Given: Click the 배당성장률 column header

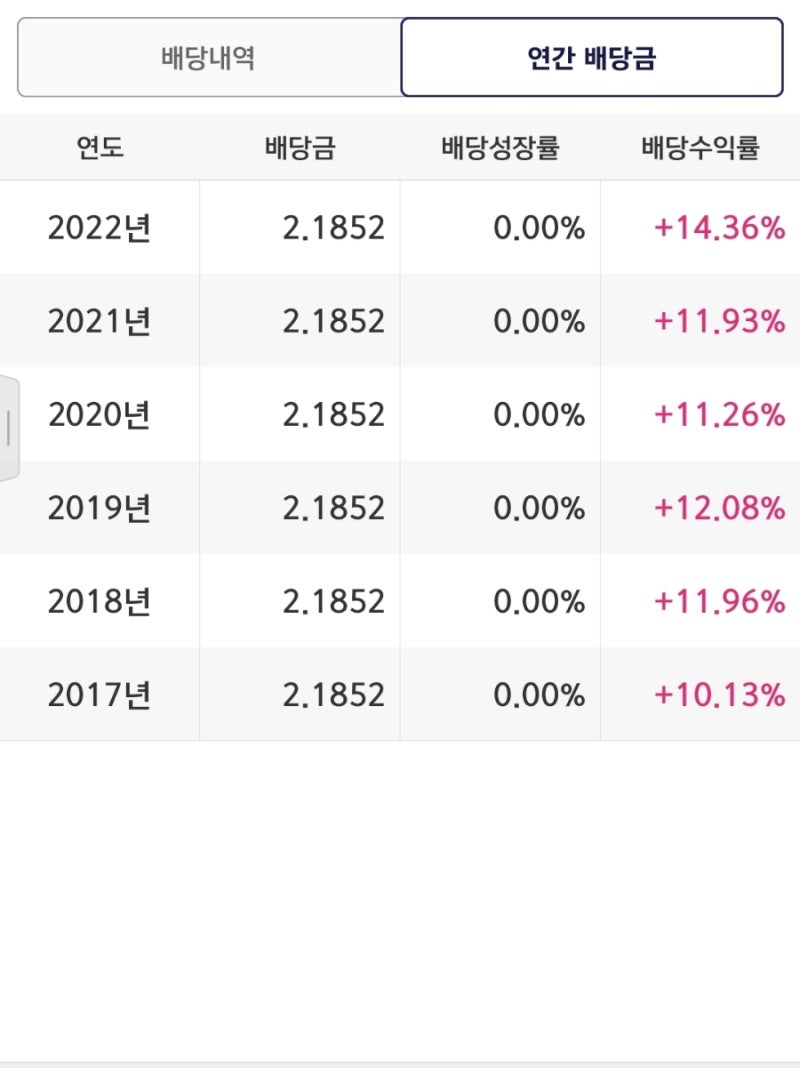Looking at the screenshot, I should (500, 146).
